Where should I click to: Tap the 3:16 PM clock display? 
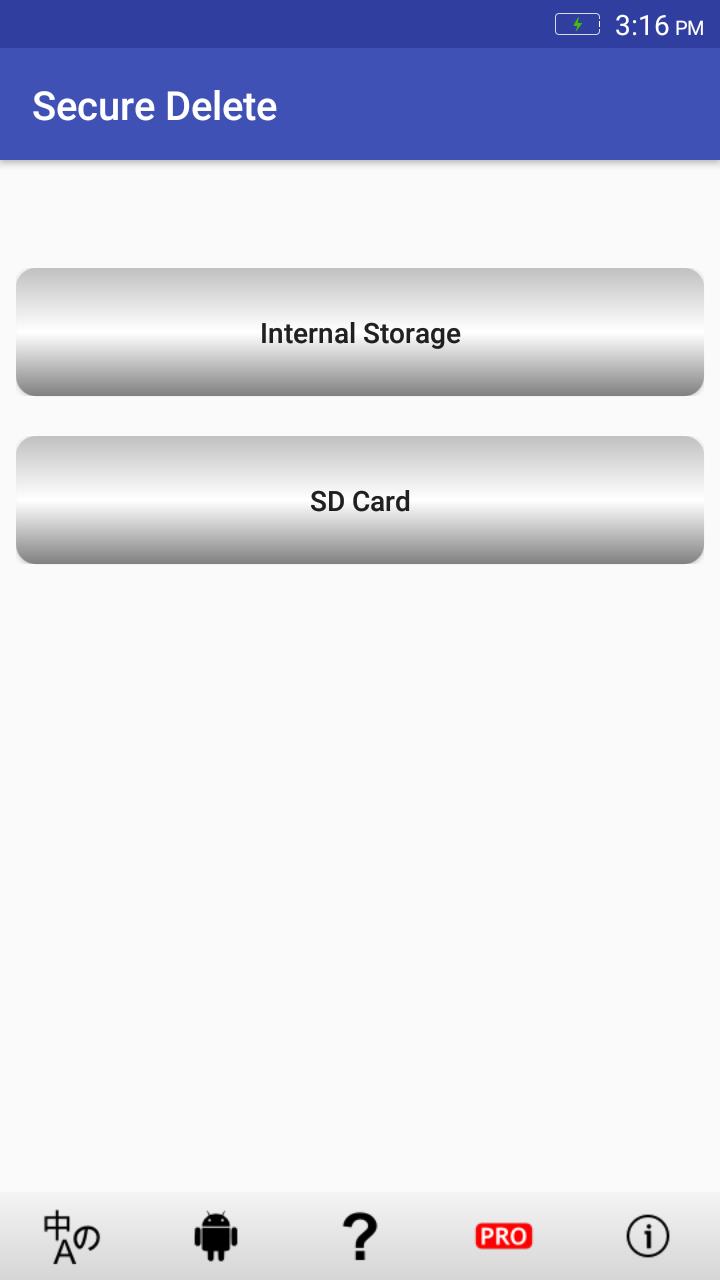point(650,25)
